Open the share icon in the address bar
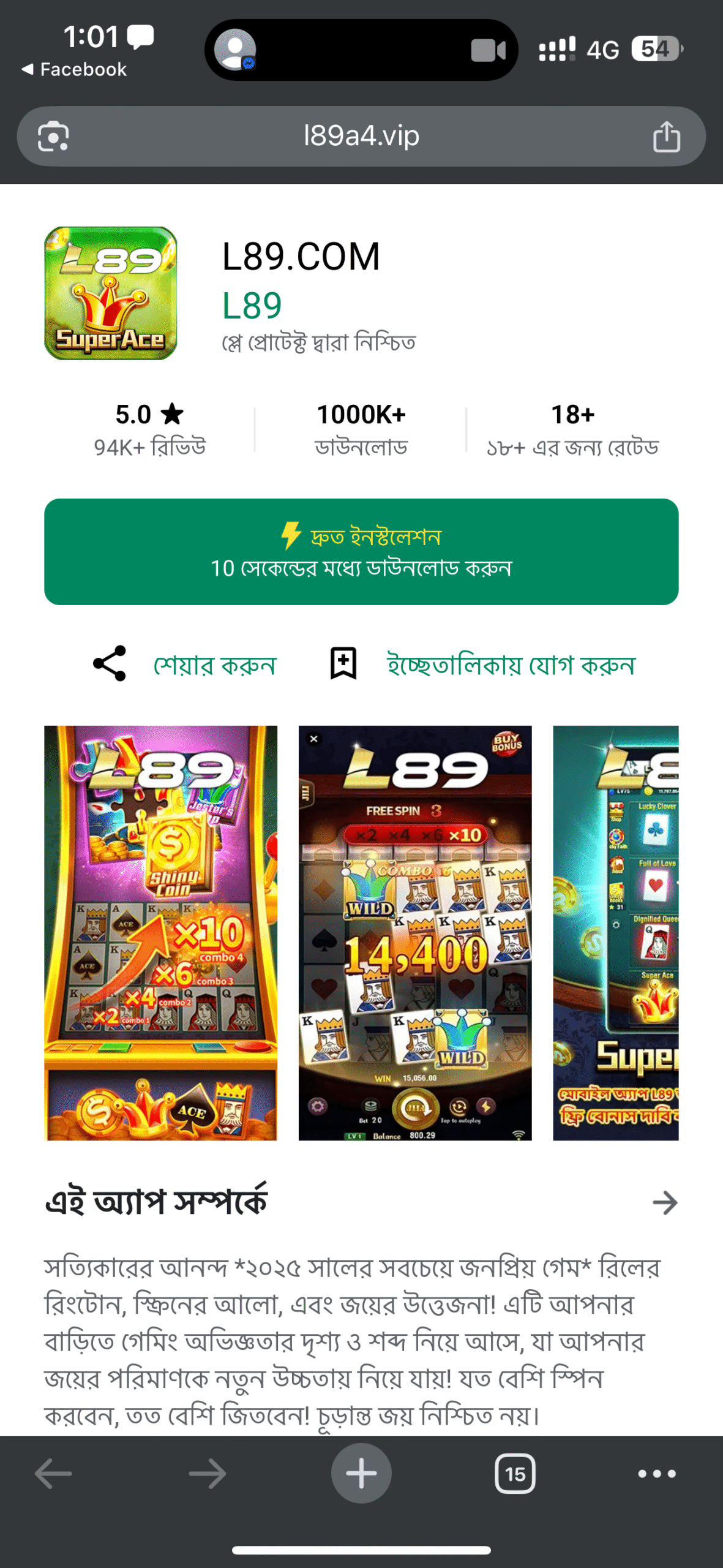This screenshot has height=1568, width=723. click(666, 136)
